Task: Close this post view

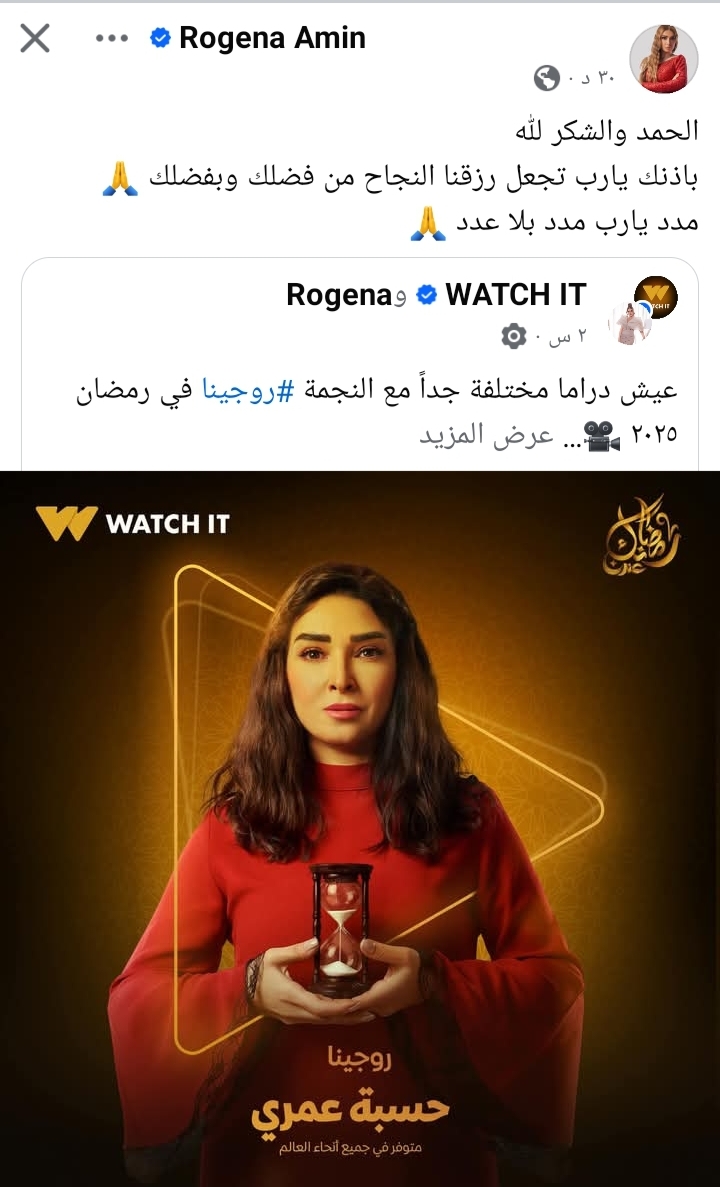Action: click(x=35, y=39)
